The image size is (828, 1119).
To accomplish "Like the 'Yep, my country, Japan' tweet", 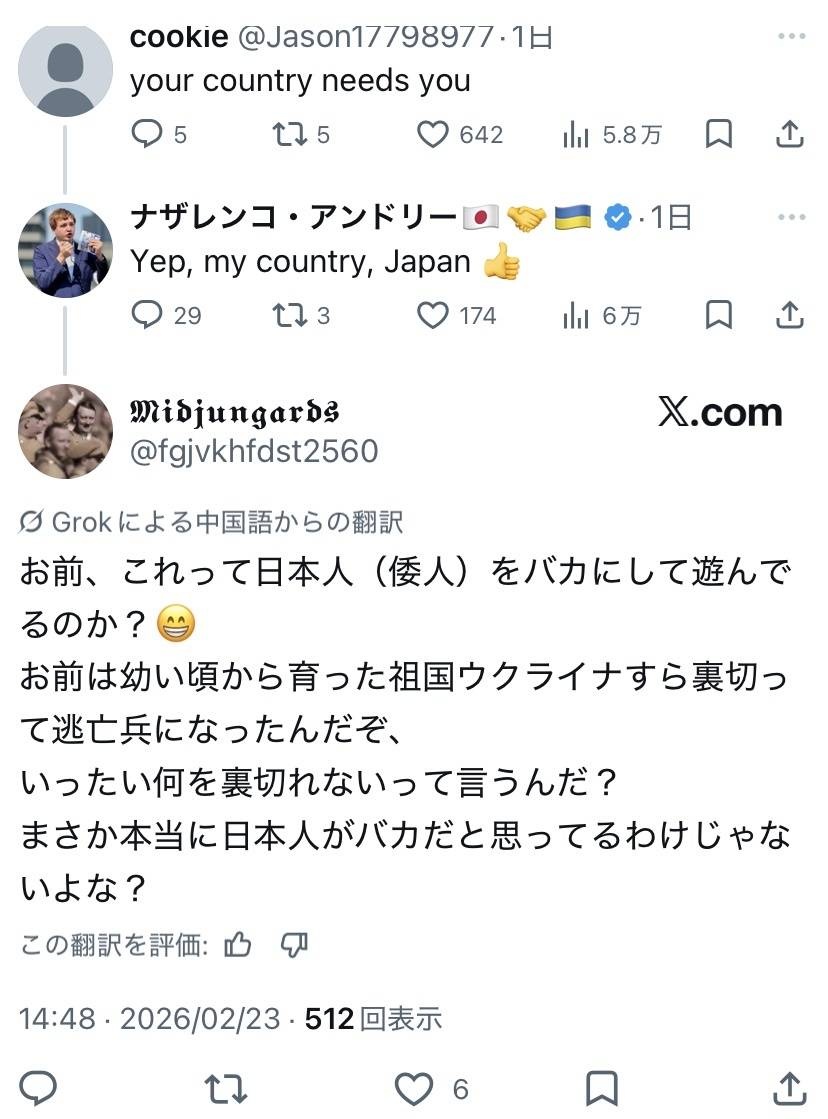I will point(432,315).
